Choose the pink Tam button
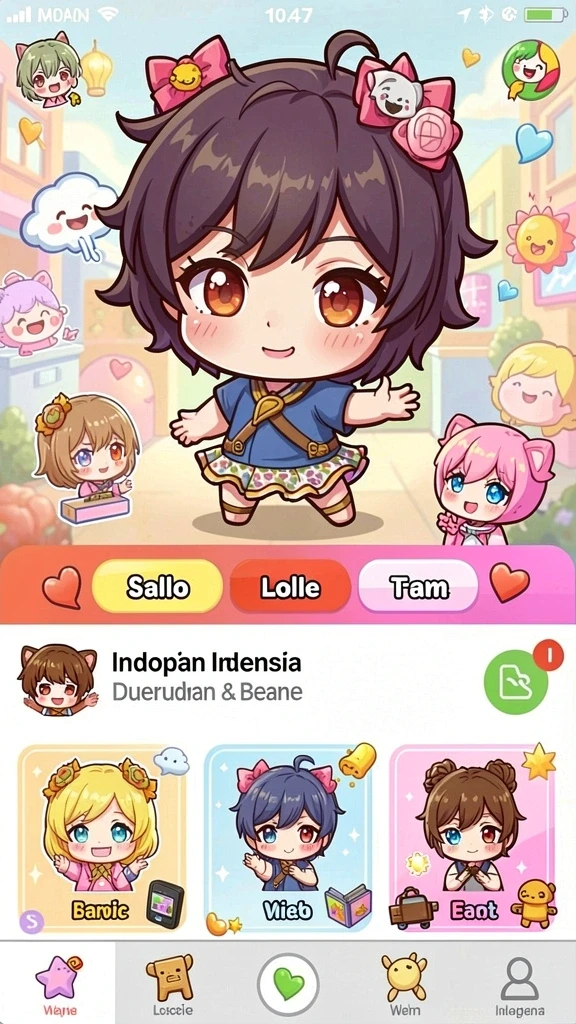The image size is (576, 1024). (419, 586)
